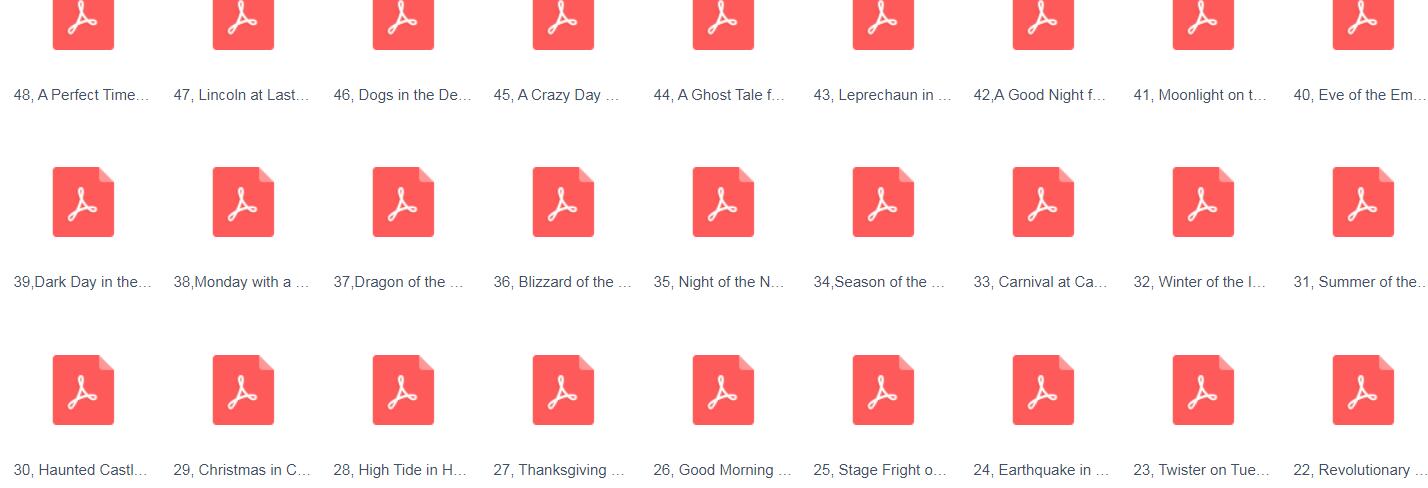Viewport: 1428px width, 488px height.
Task: Open file 46, Dogs in the De…
Action: (403, 22)
